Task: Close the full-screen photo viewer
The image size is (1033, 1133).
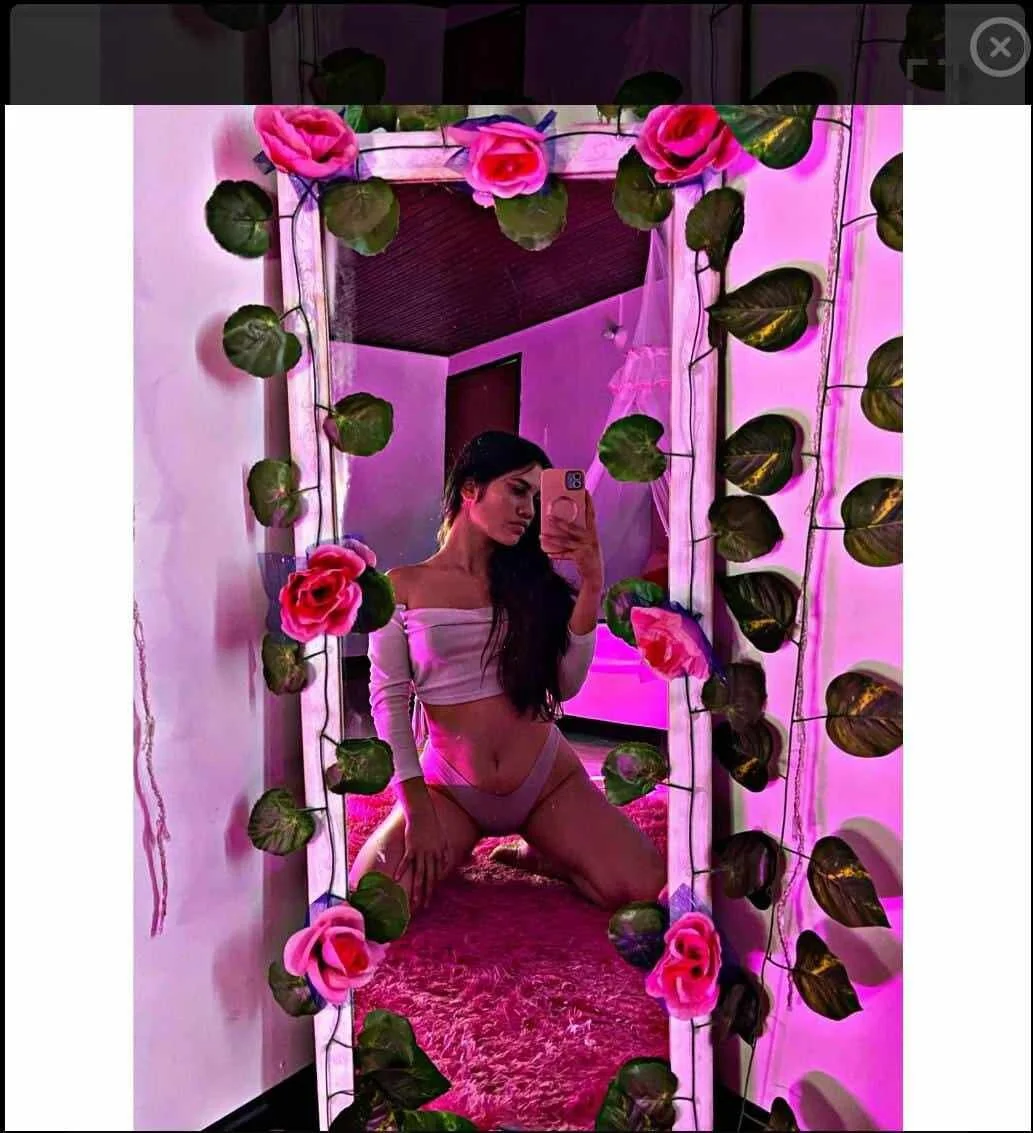Action: [x=999, y=46]
